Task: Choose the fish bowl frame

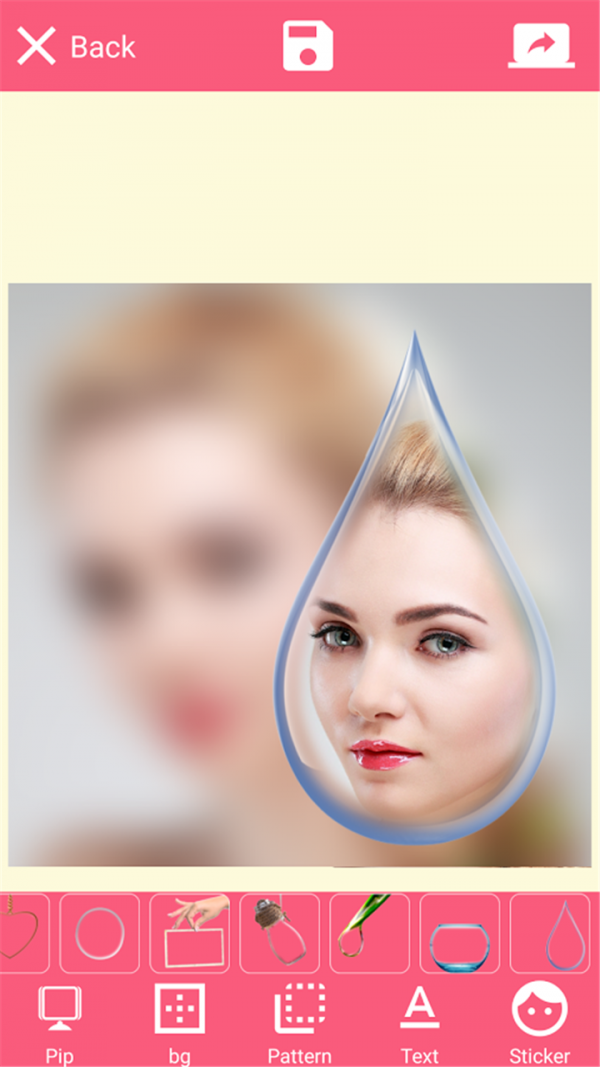Action: point(460,933)
